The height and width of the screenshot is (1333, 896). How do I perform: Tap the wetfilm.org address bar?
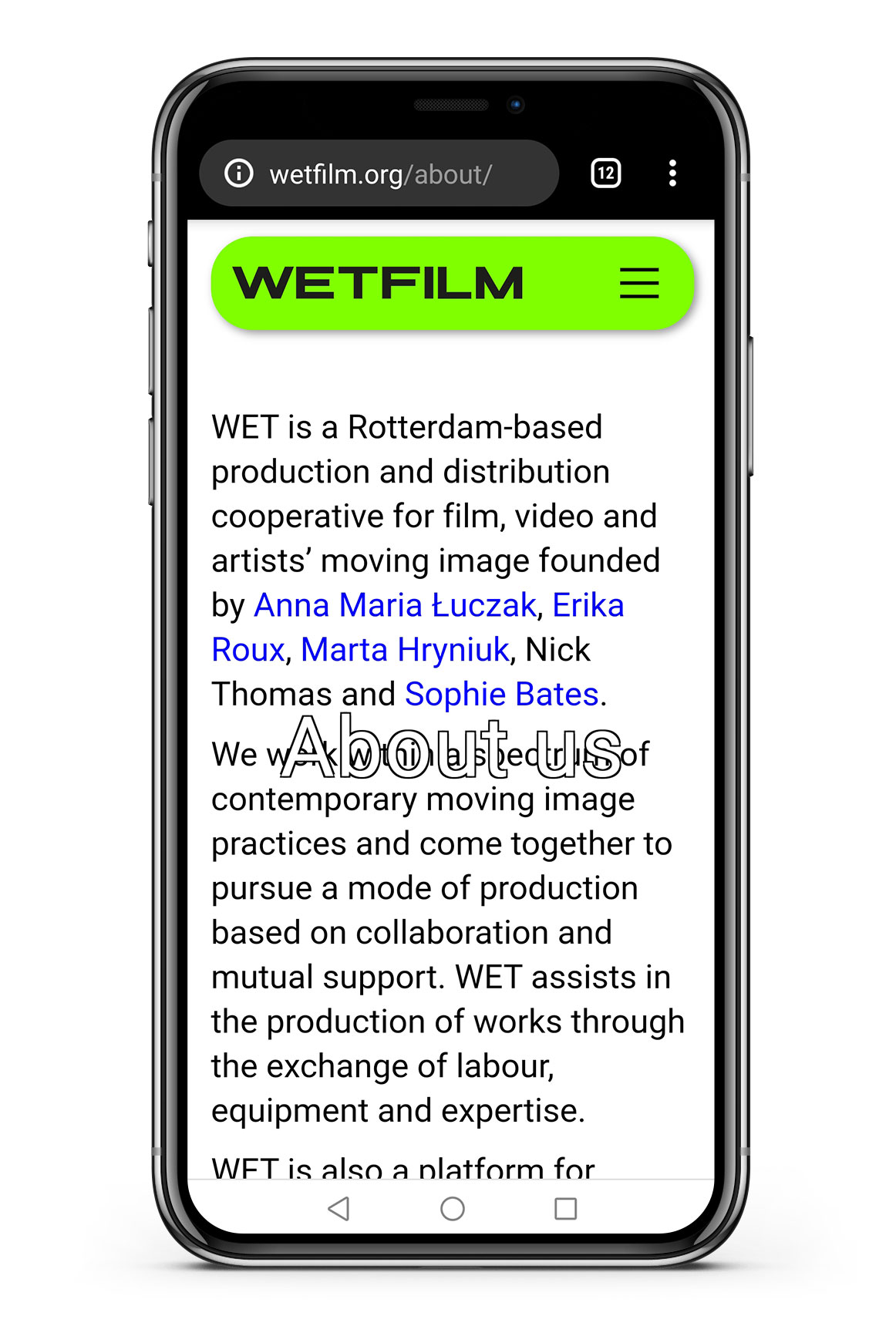(380, 174)
